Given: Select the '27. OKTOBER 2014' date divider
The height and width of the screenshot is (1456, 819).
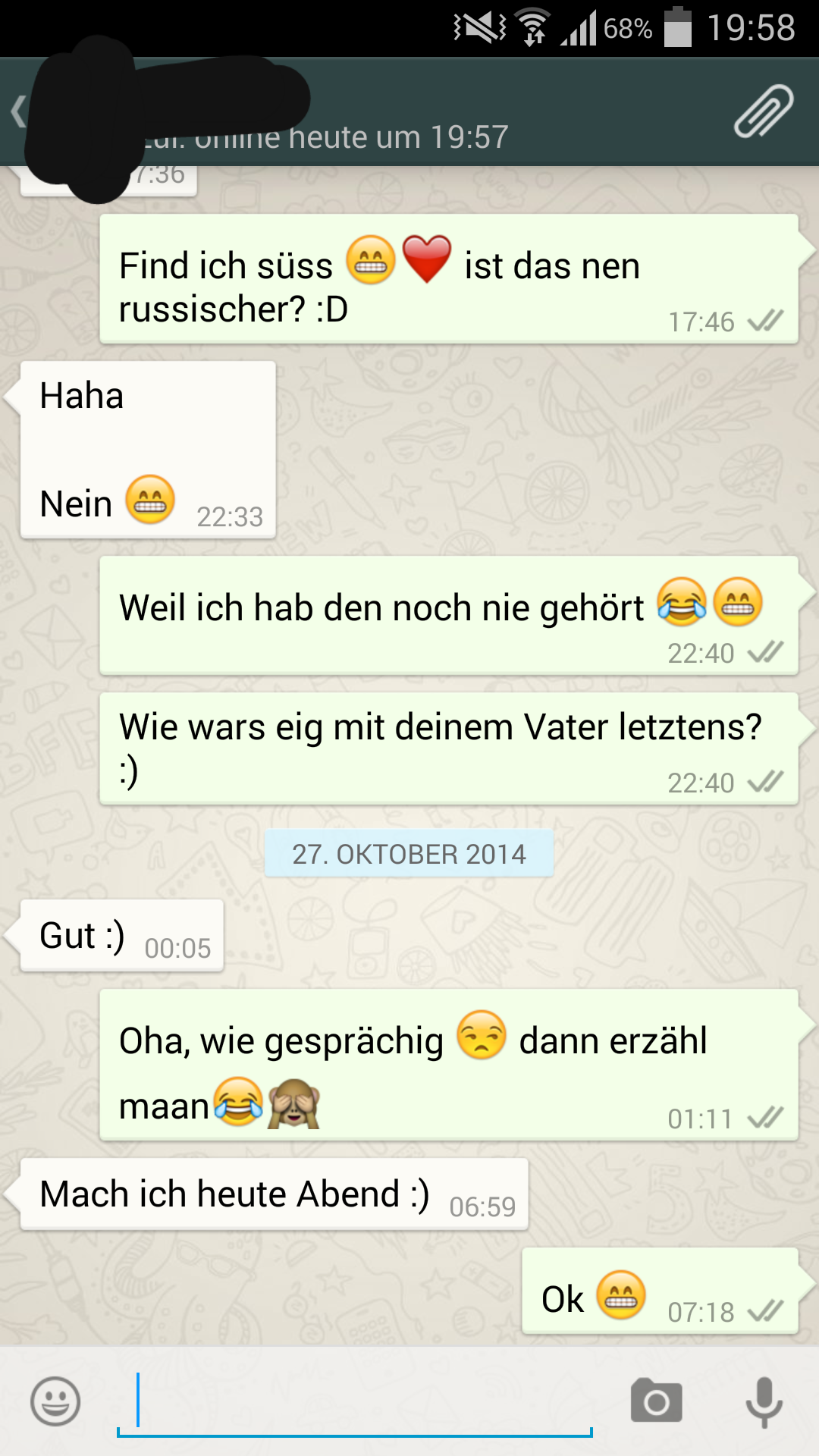Looking at the screenshot, I should coord(409,854).
